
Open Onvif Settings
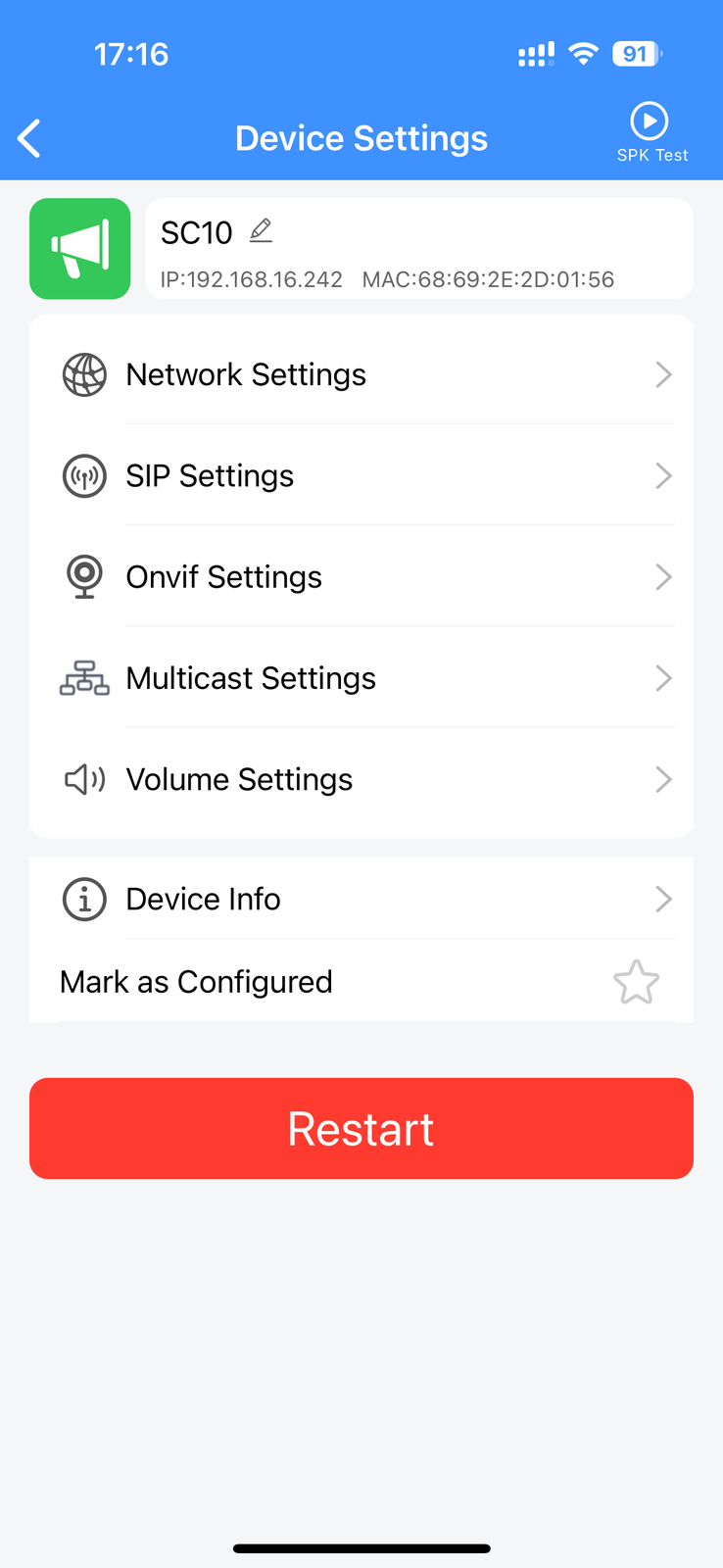(361, 576)
